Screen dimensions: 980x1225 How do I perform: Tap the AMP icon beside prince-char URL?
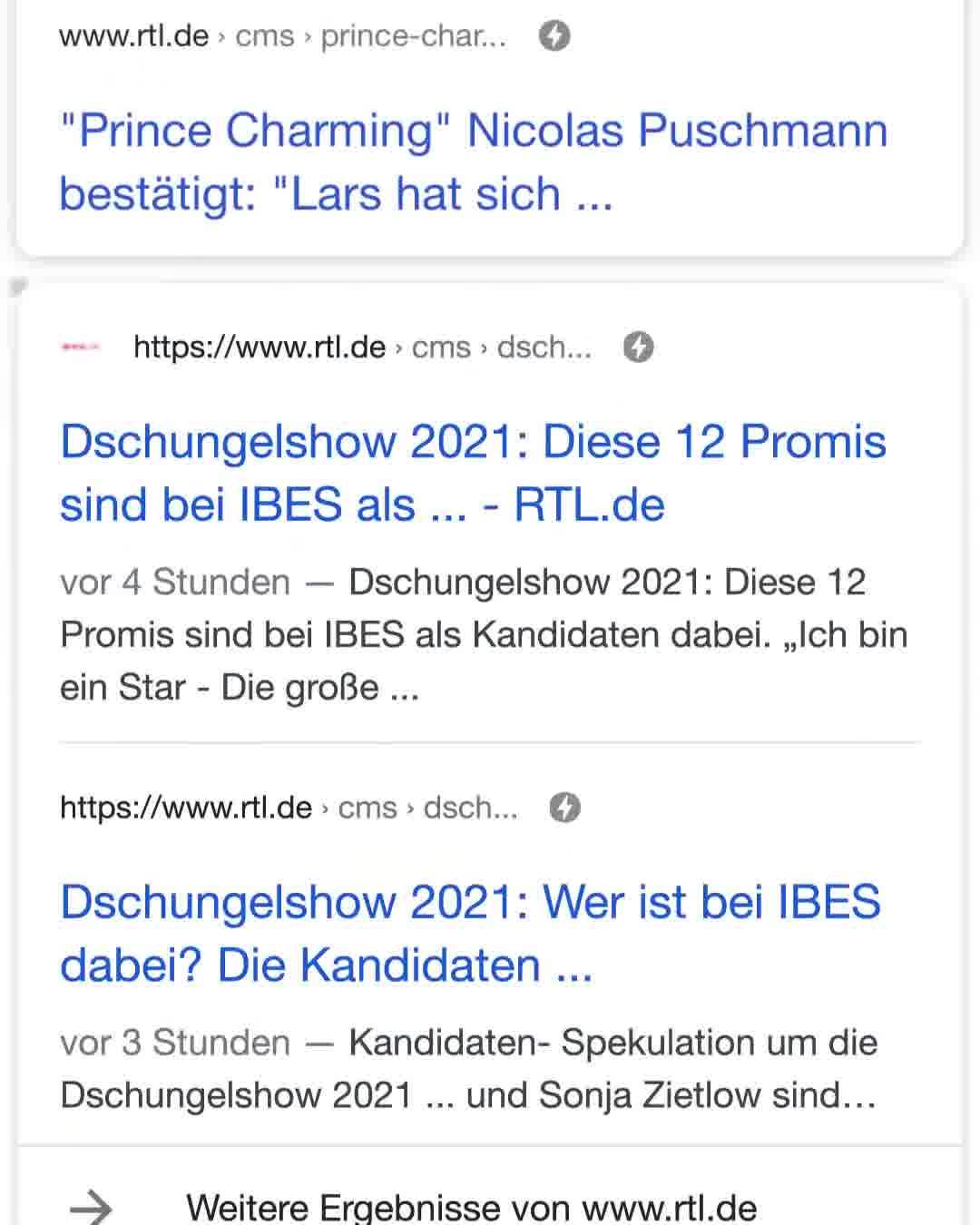pos(554,36)
